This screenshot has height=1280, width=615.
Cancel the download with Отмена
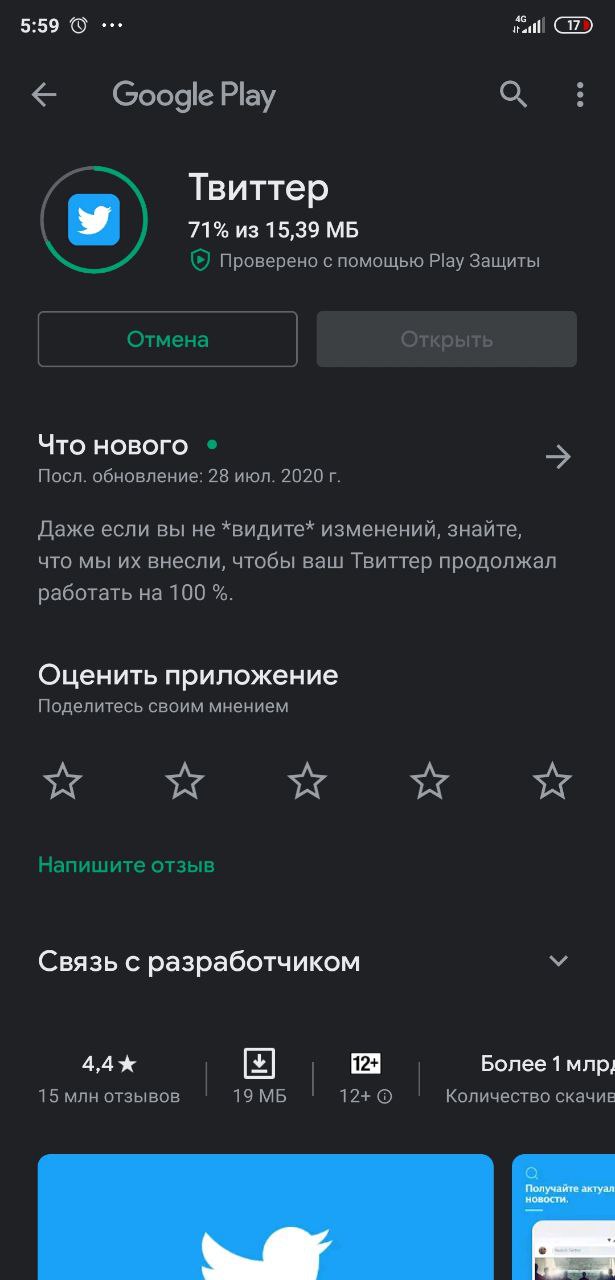pyautogui.click(x=168, y=339)
